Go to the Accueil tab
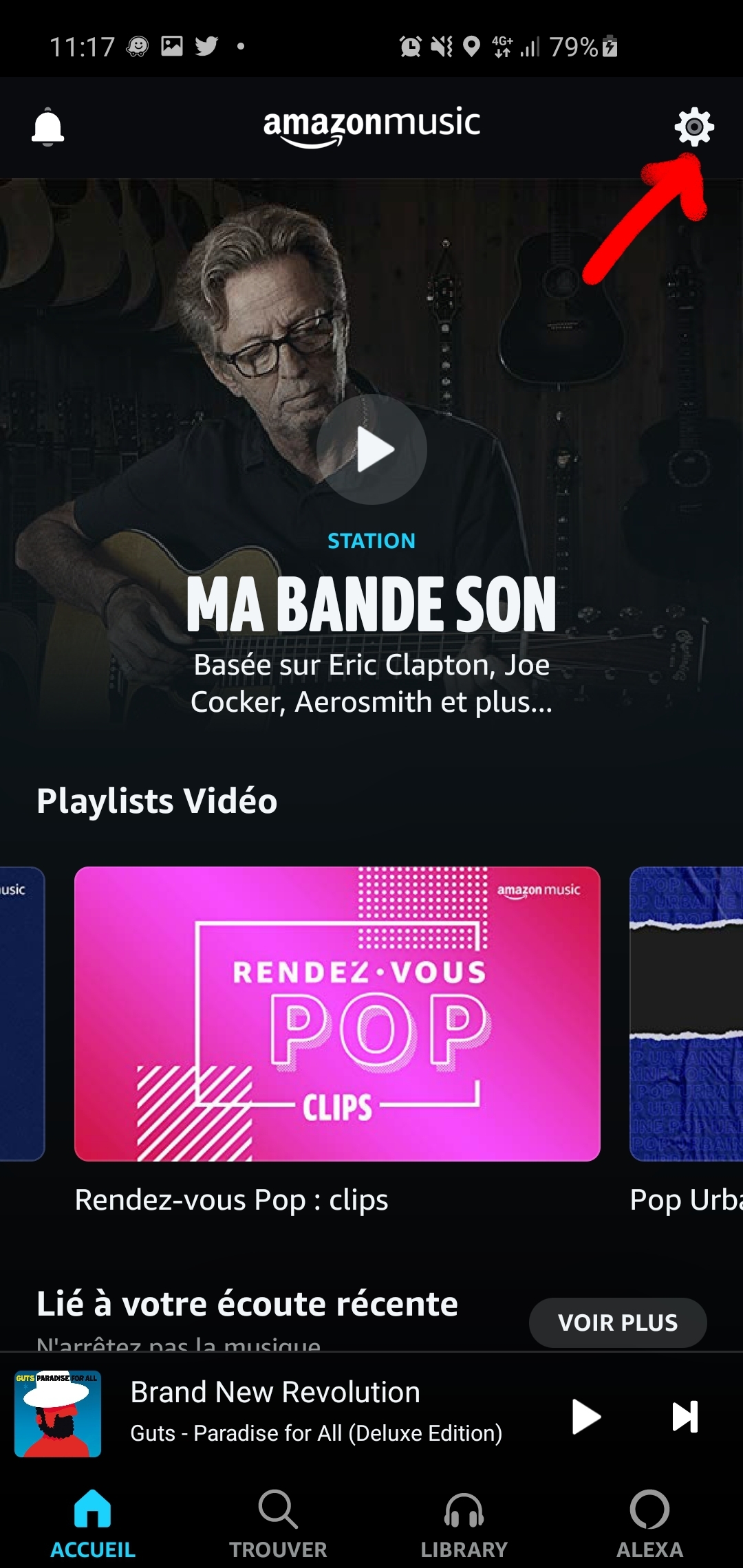The width and height of the screenshot is (743, 1568). coord(93,1523)
